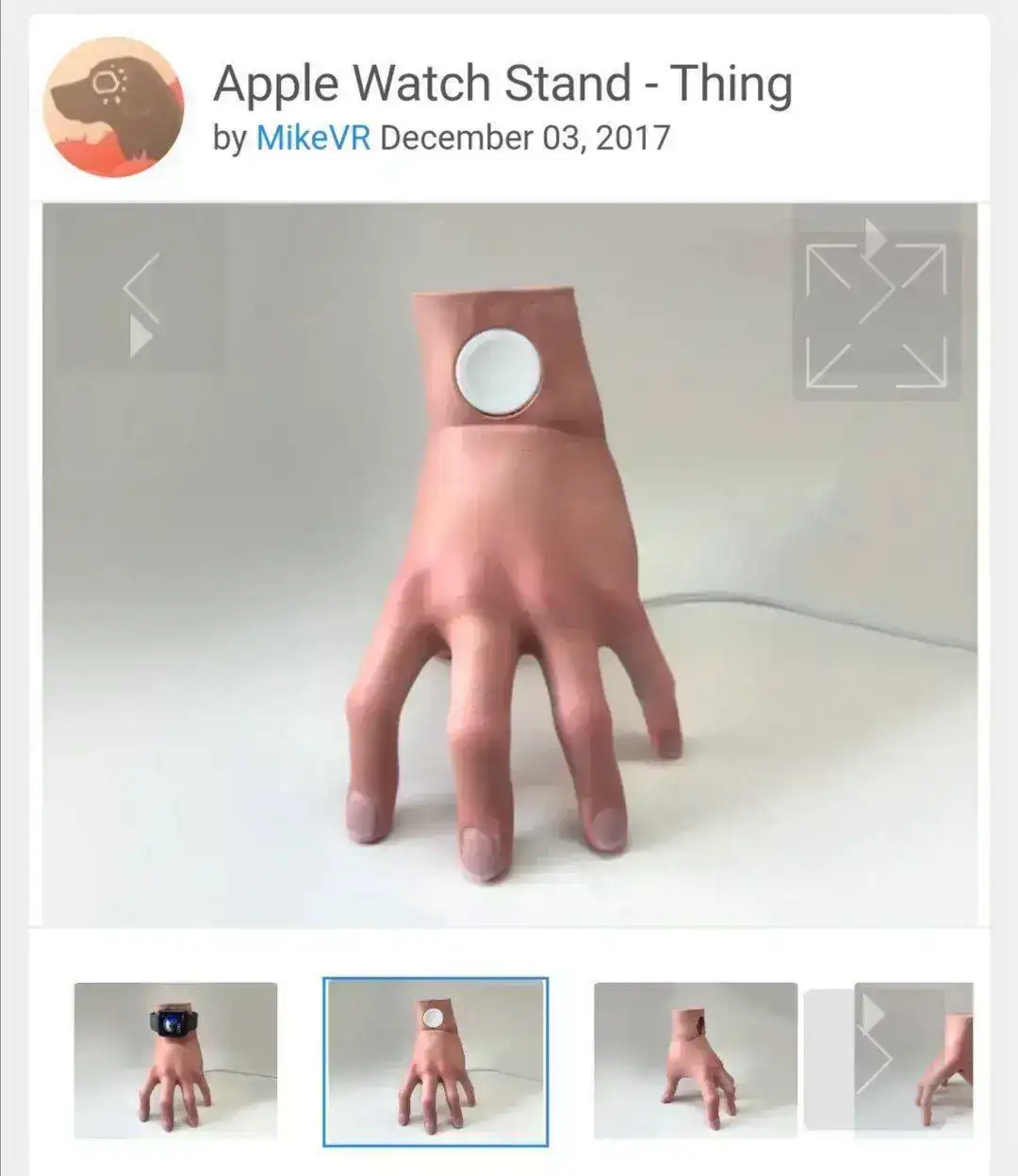The width and height of the screenshot is (1018, 1176).
Task: Open the author's dog avatar
Action: point(113,106)
